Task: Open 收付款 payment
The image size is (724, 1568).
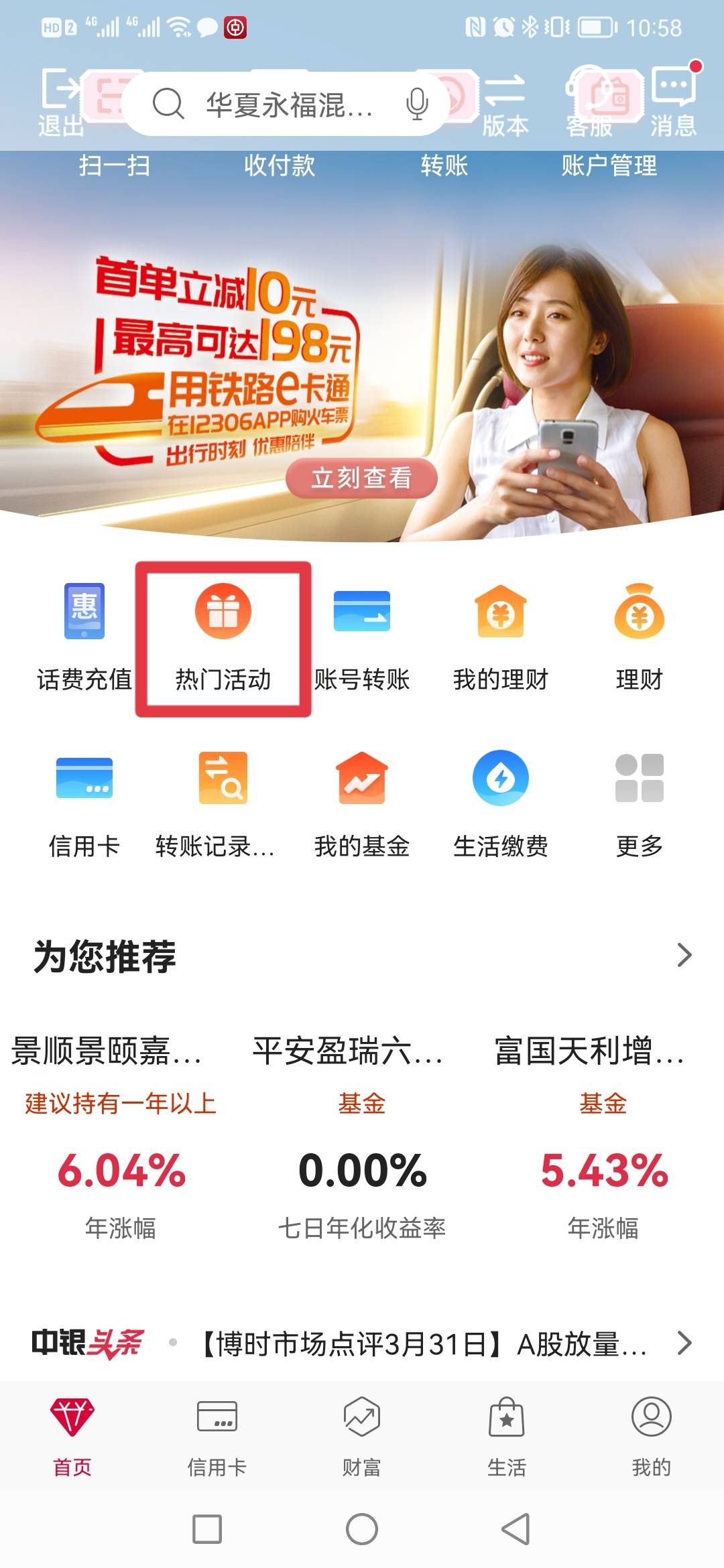Action: coord(280,166)
